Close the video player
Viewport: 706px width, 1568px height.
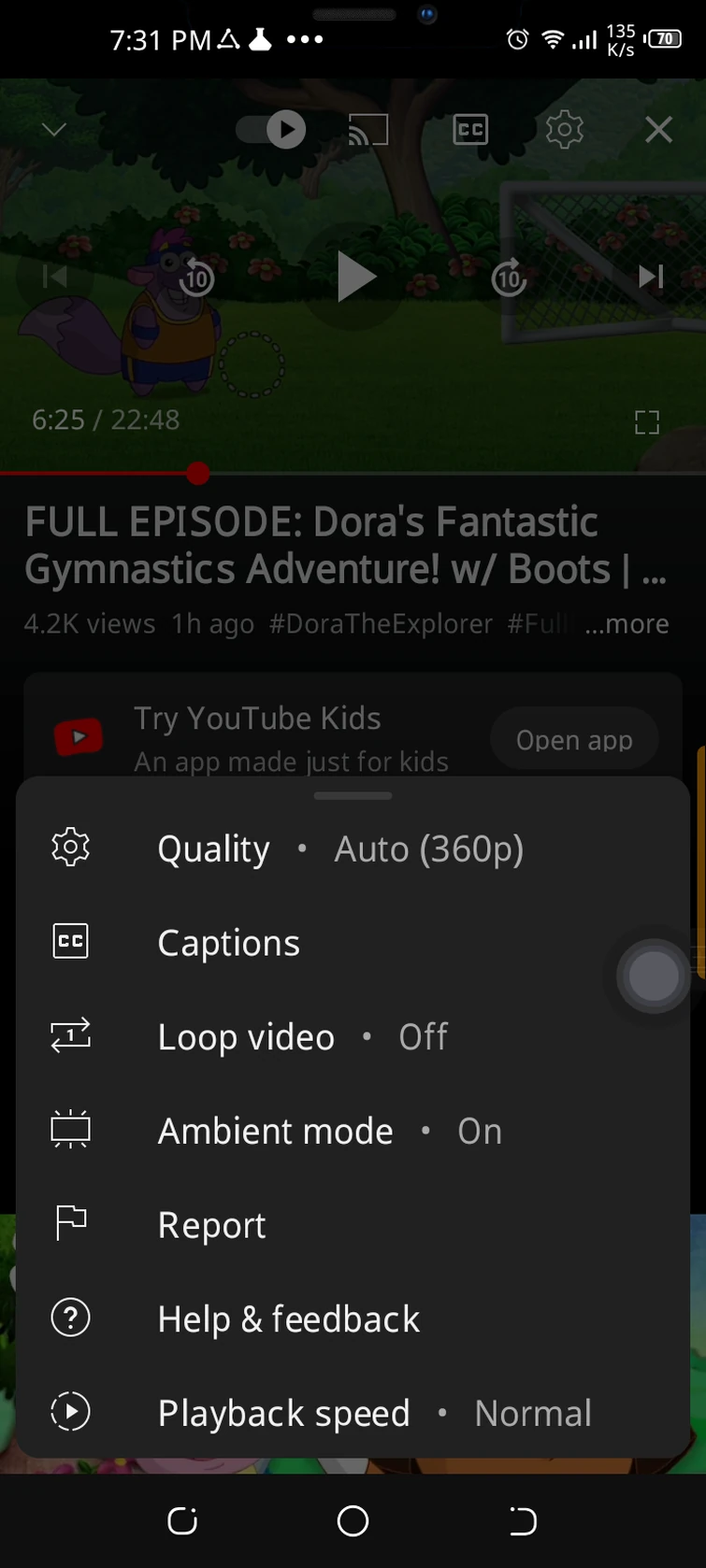coord(658,129)
